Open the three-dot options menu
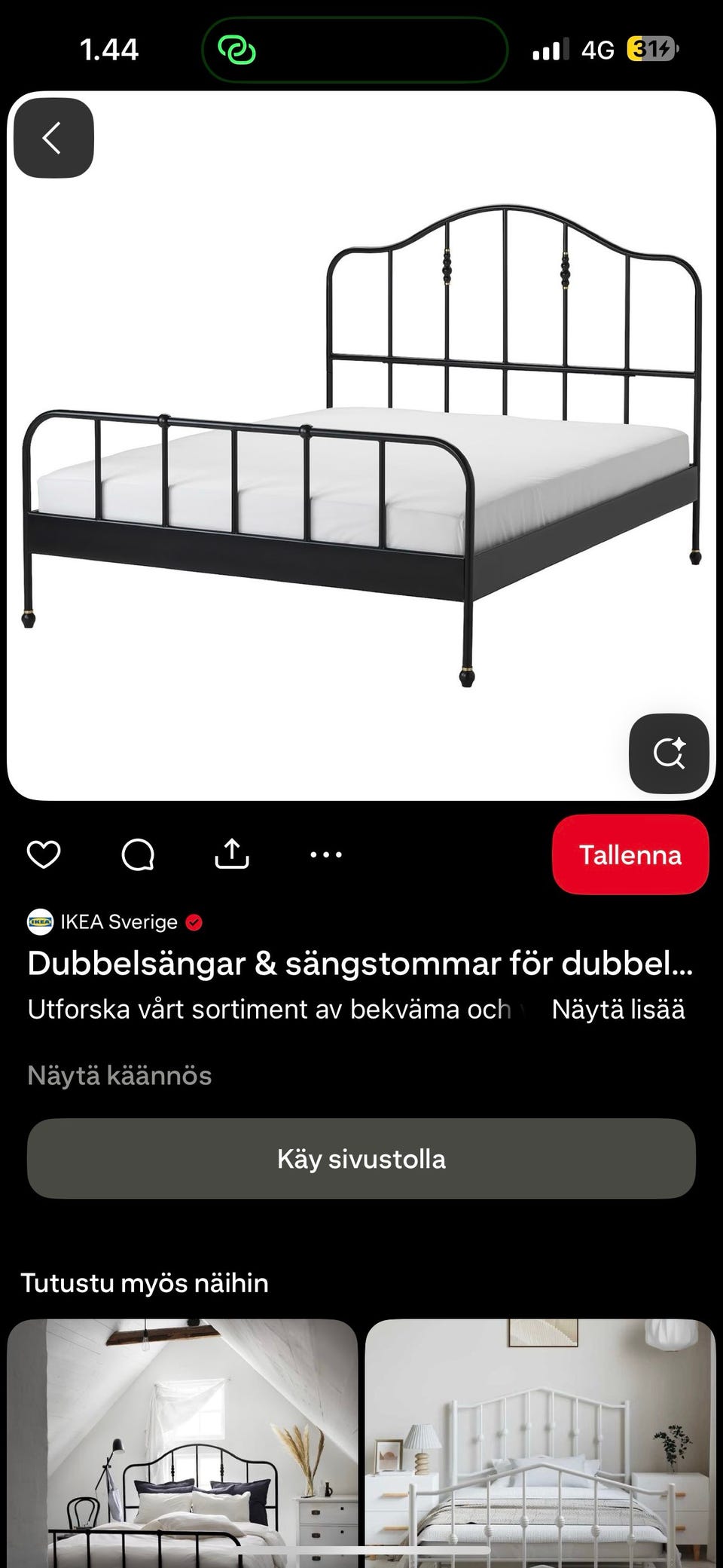This screenshot has width=723, height=1568. tap(325, 854)
